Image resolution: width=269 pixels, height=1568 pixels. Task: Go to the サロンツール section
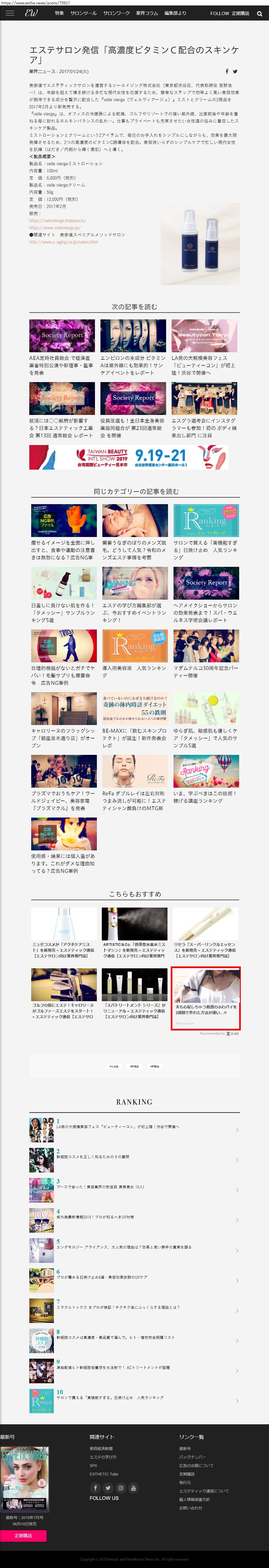coord(83,13)
